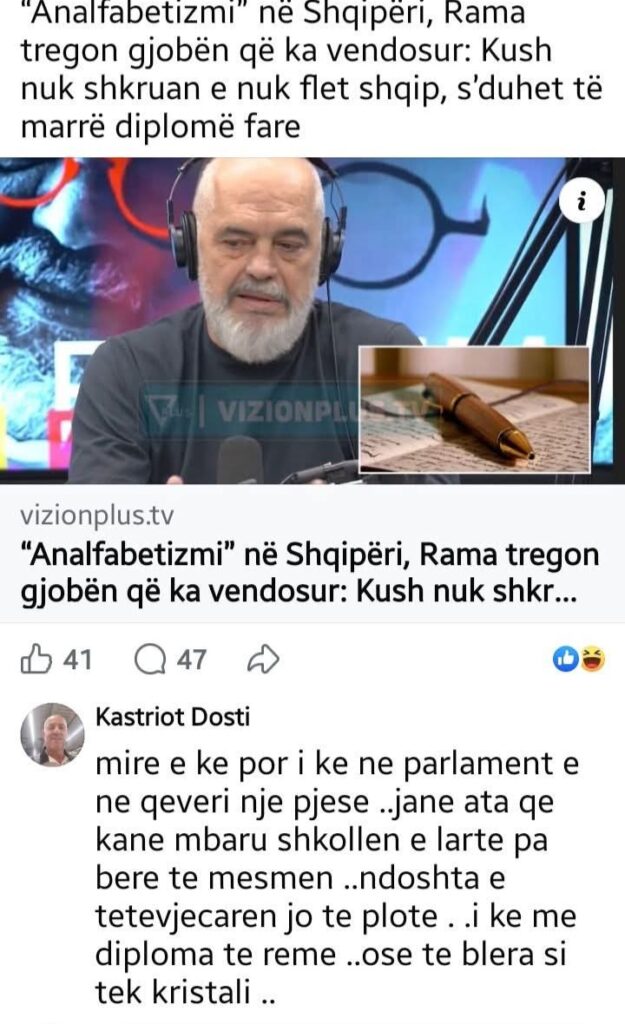Share the Vizion Plus post
Viewport: 625px width, 1024px height.
263,659
